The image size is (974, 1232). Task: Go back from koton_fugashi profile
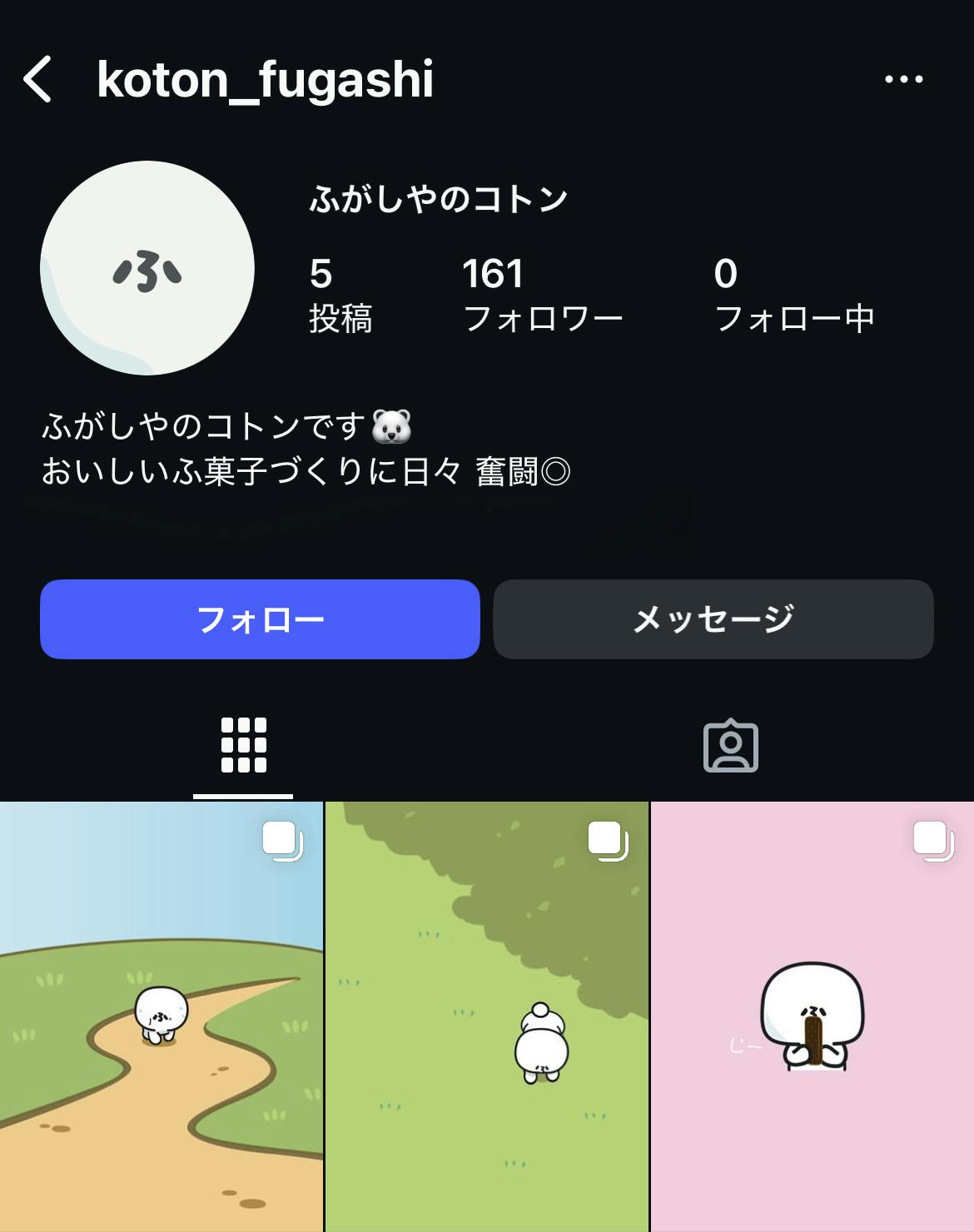pos(38,80)
